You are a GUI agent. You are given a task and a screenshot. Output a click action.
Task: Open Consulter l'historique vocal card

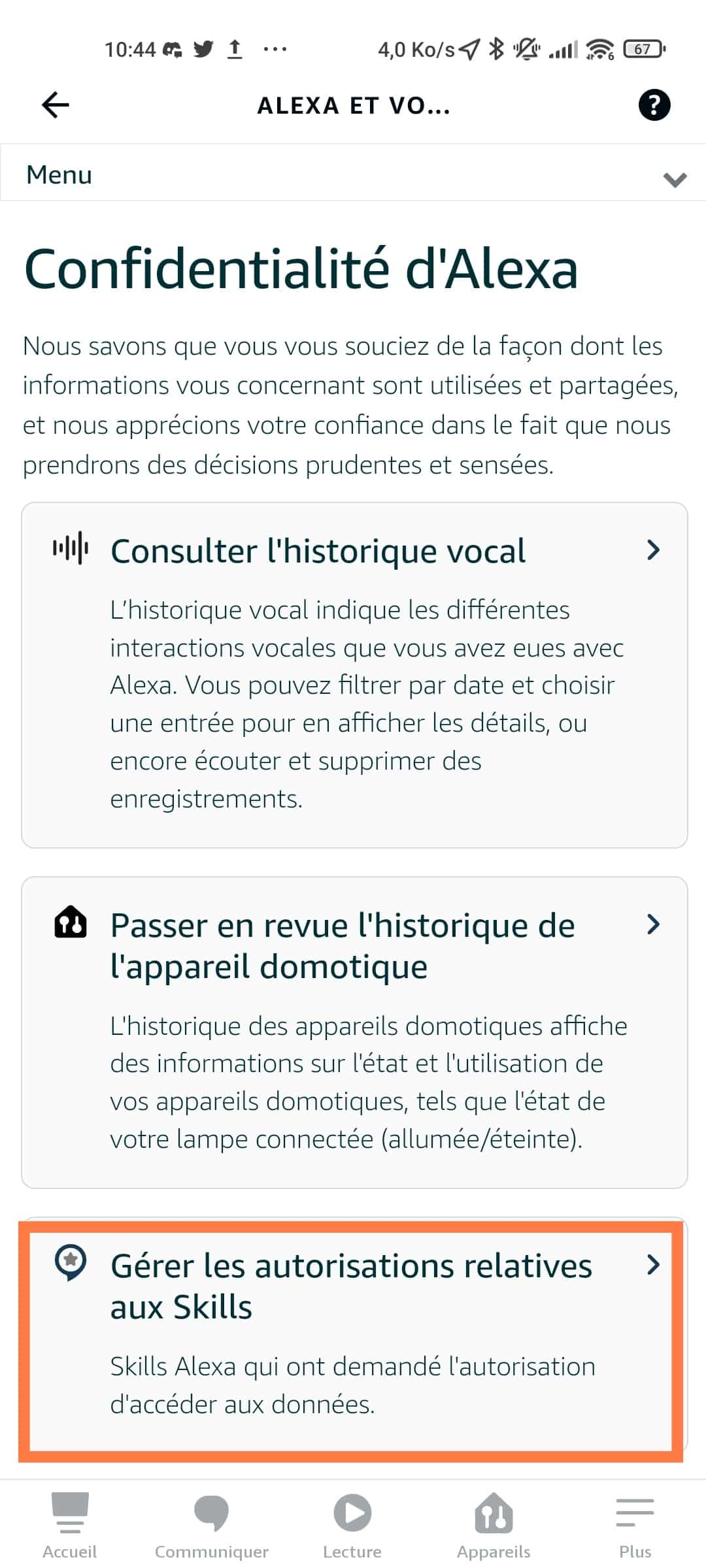click(354, 674)
